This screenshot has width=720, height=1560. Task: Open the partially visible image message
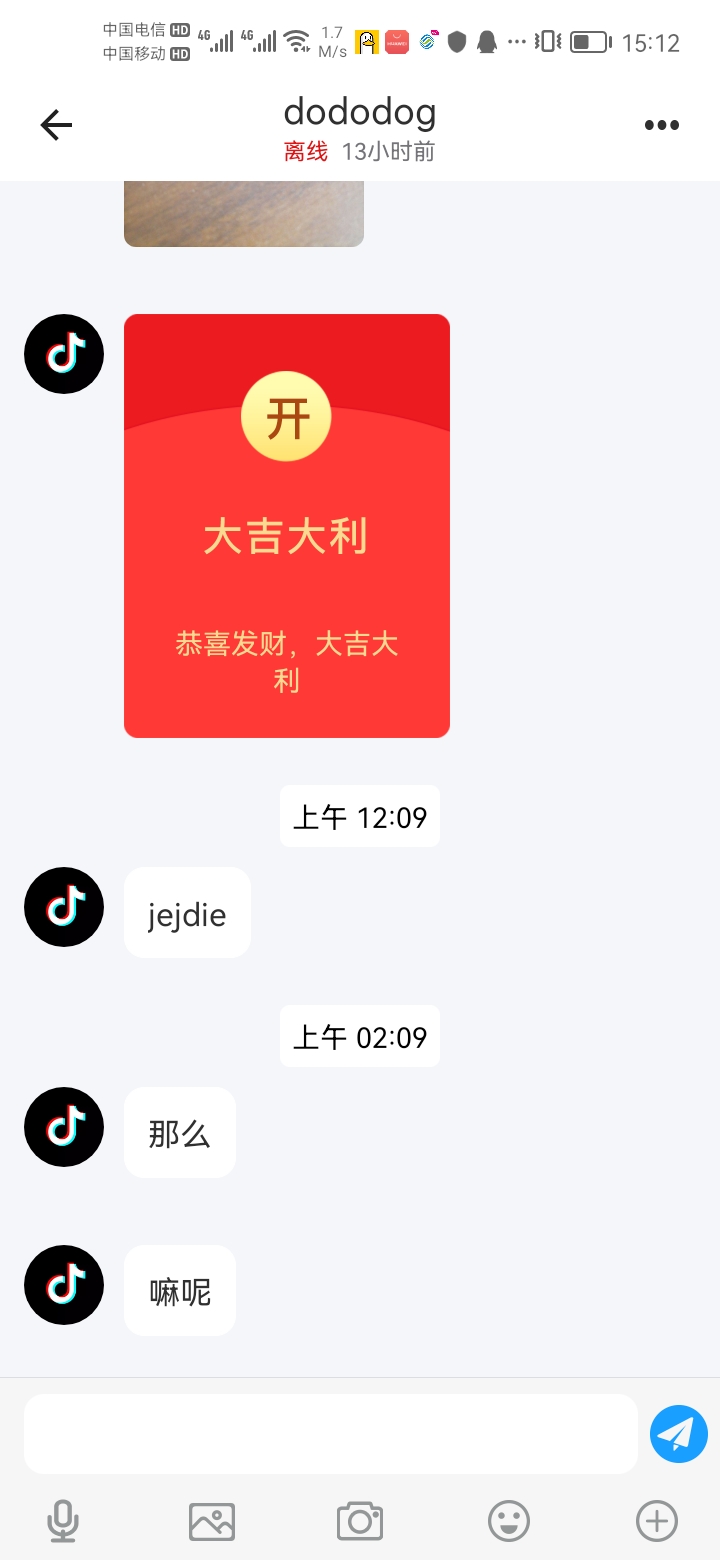(243, 213)
